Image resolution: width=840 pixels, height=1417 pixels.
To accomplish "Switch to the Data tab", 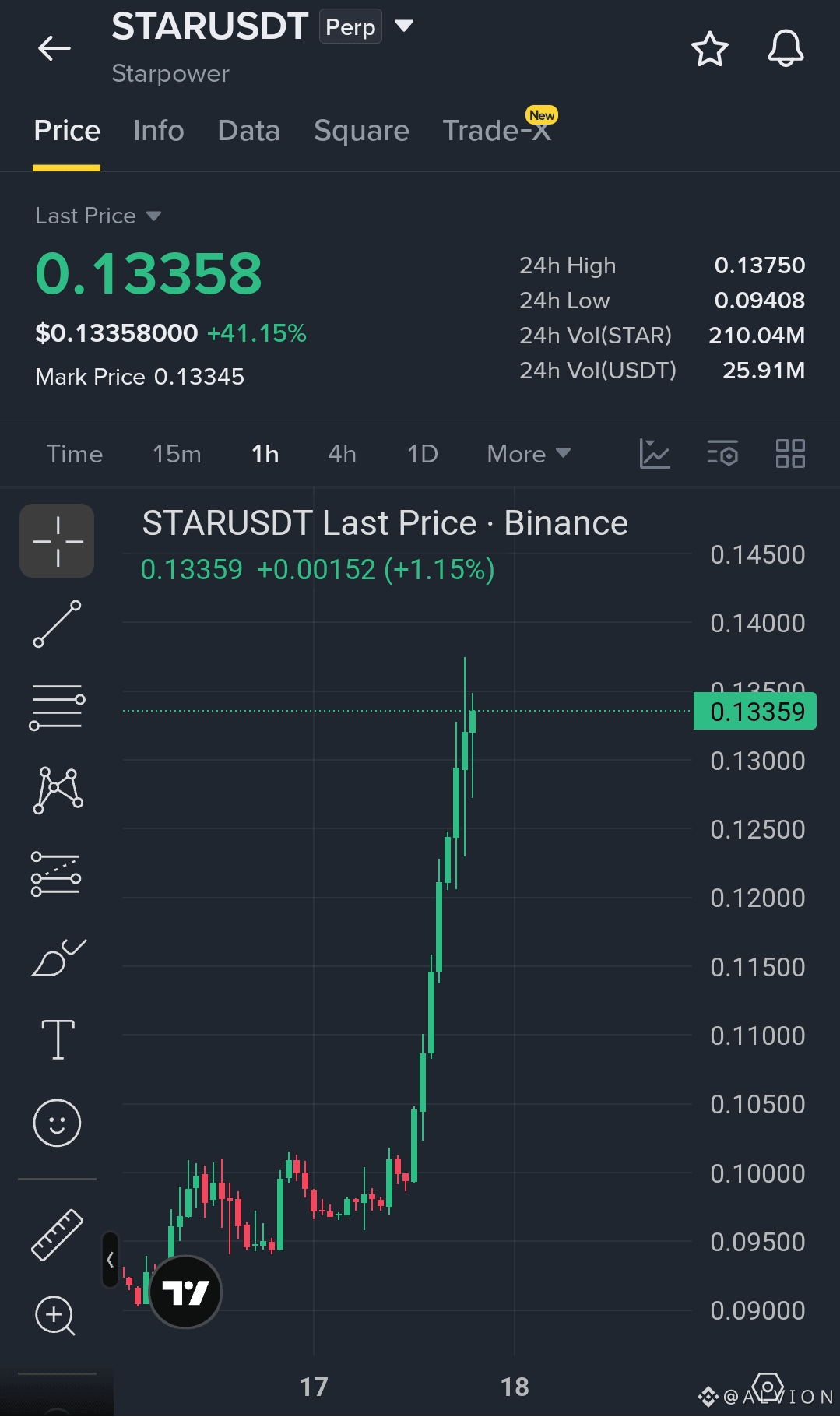I will 249,131.
